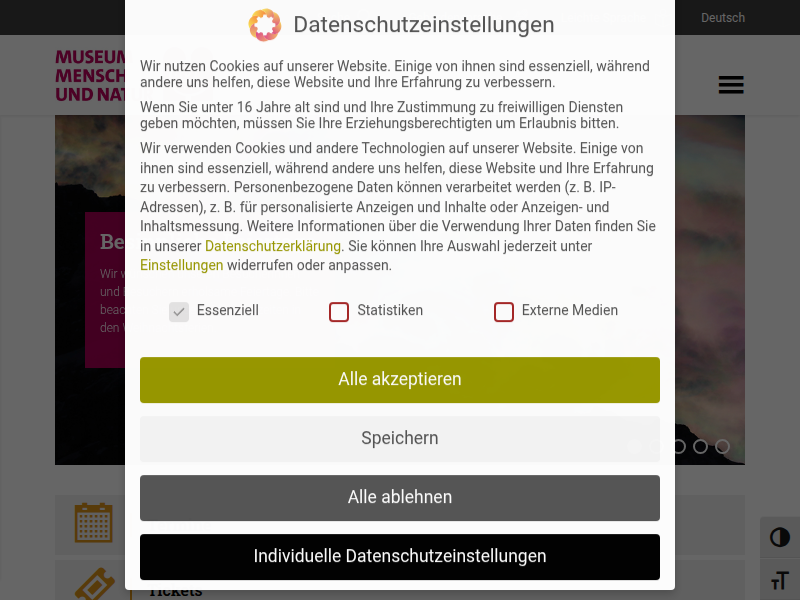Switch language via Deutsch

coord(722,18)
